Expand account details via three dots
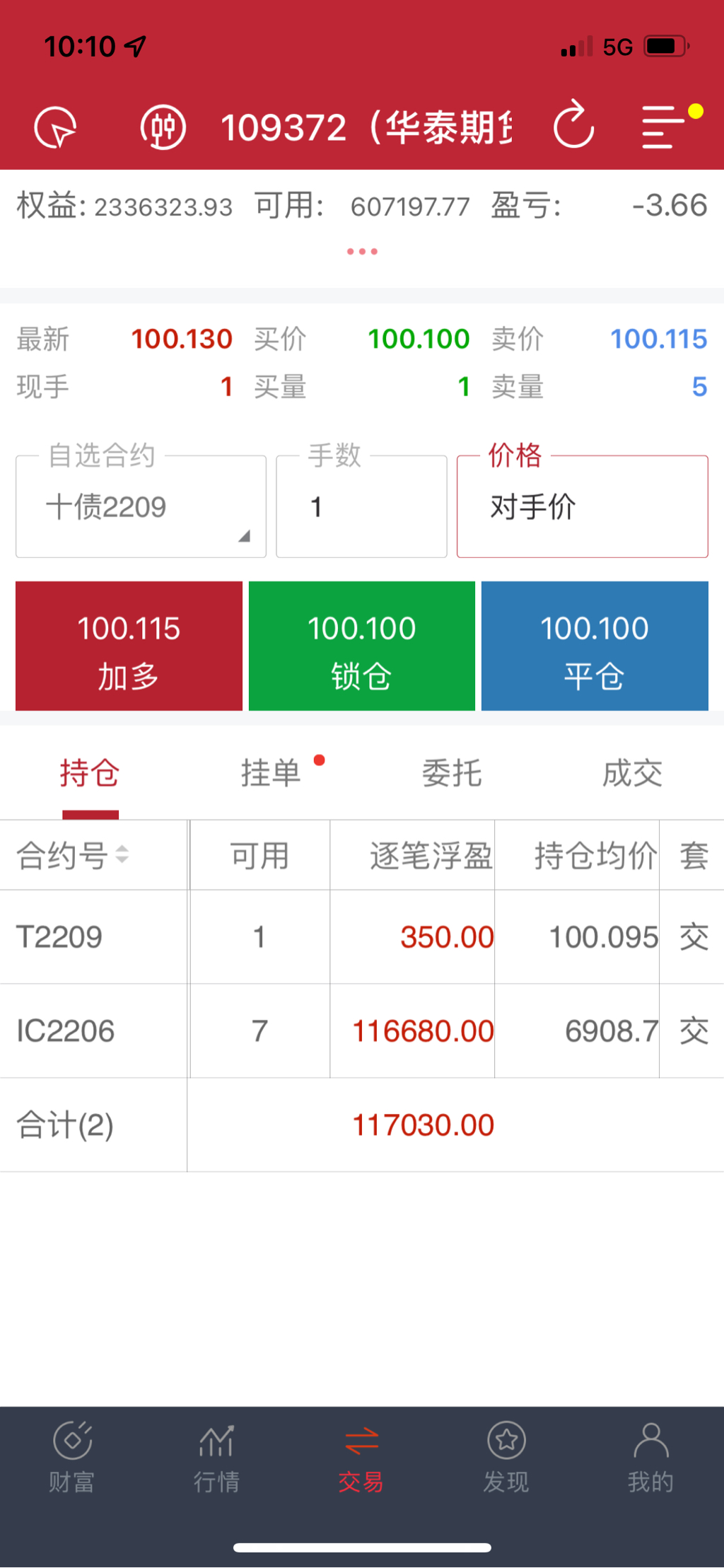 click(362, 252)
